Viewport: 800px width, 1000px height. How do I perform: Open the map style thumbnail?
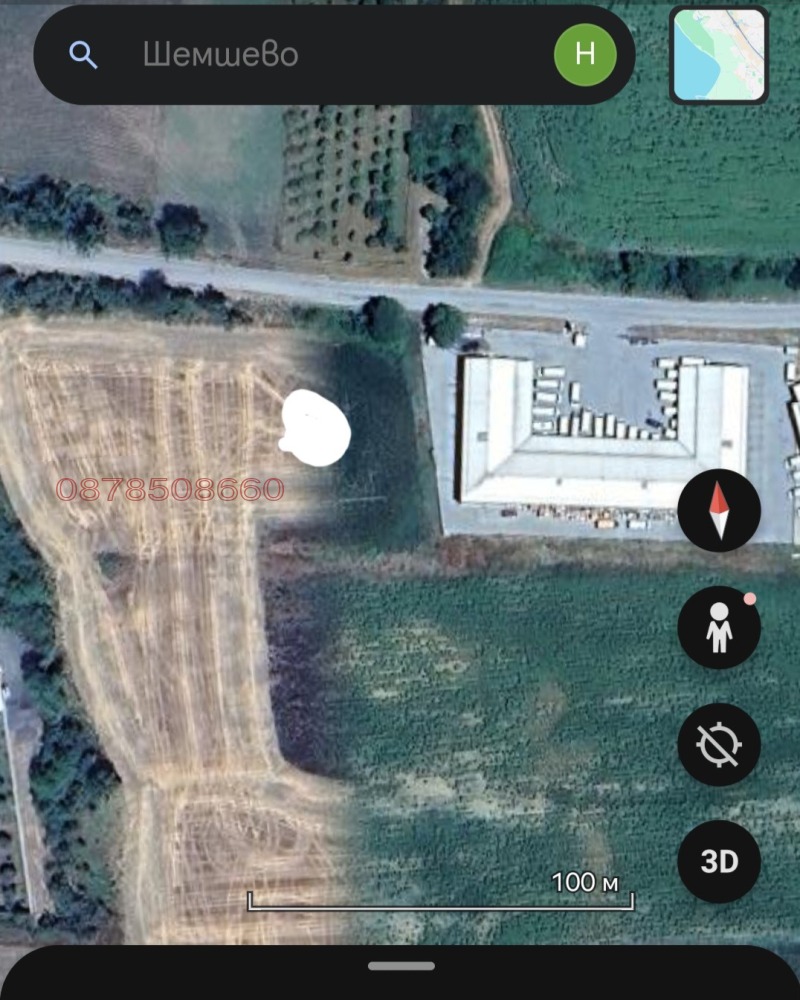(719, 55)
